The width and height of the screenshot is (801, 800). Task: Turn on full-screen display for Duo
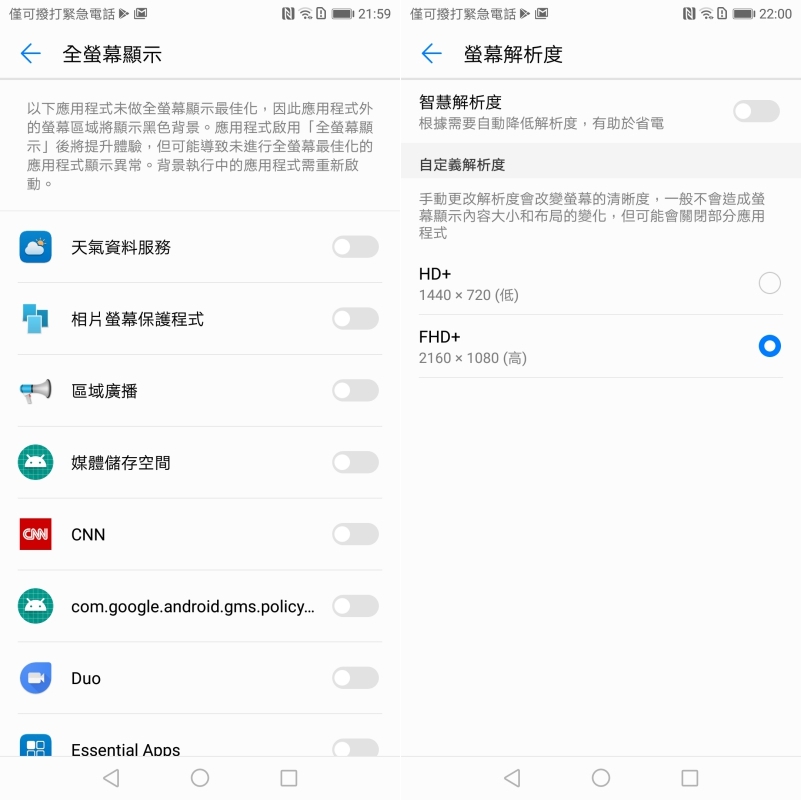tap(355, 678)
